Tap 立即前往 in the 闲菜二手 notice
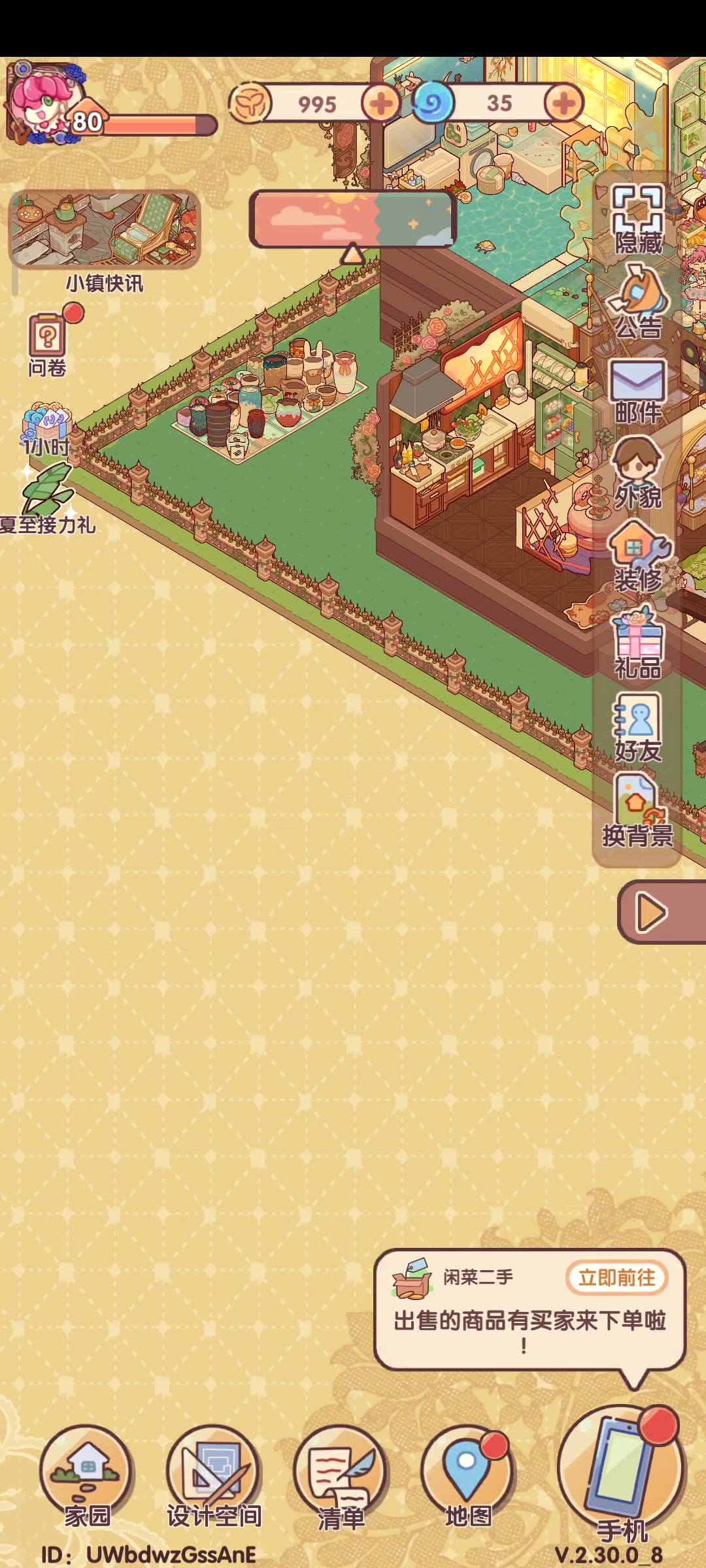Screen dimensions: 706x1568 616,1277
